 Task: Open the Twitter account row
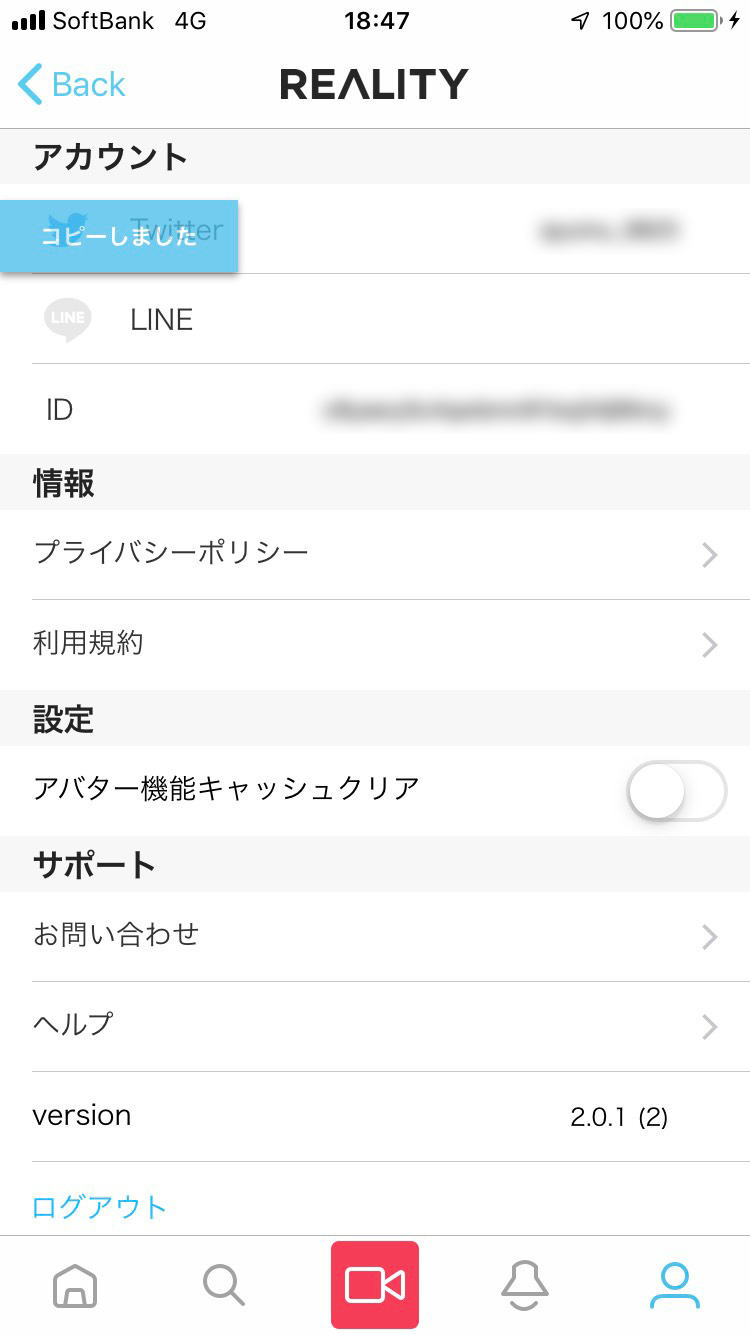click(375, 229)
